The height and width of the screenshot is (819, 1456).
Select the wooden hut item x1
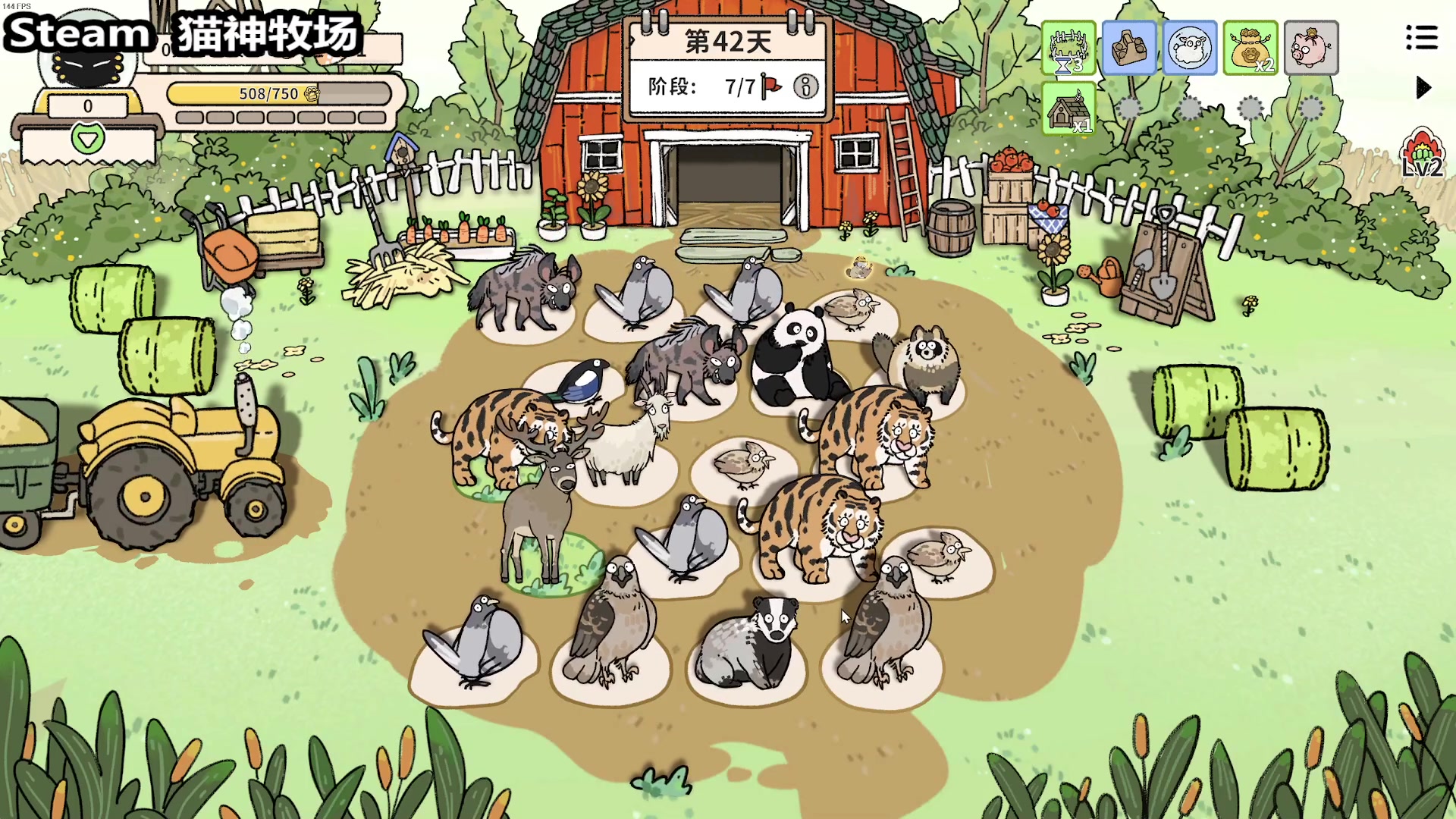pos(1068,109)
